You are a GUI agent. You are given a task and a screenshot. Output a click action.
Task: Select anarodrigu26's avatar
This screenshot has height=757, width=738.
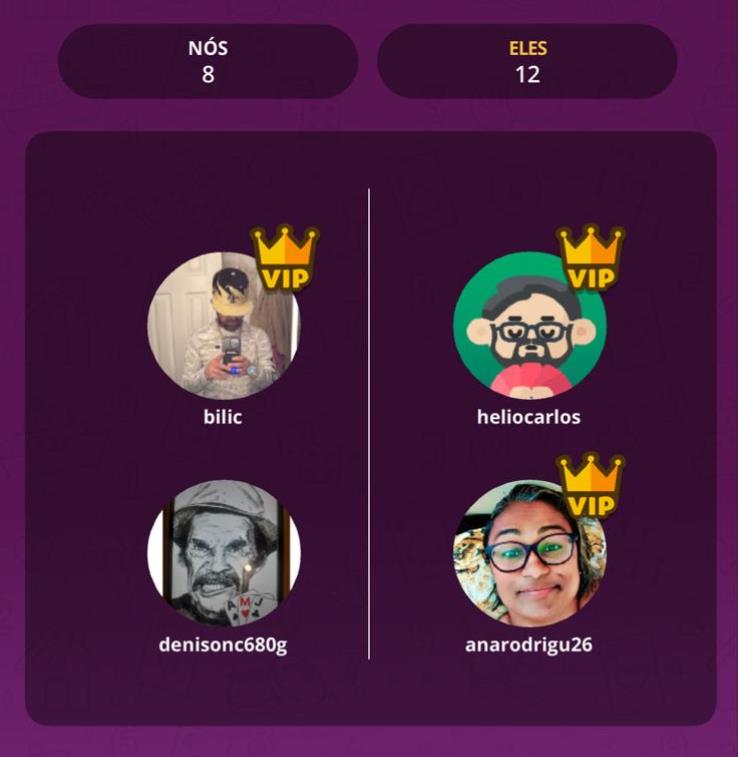click(529, 554)
